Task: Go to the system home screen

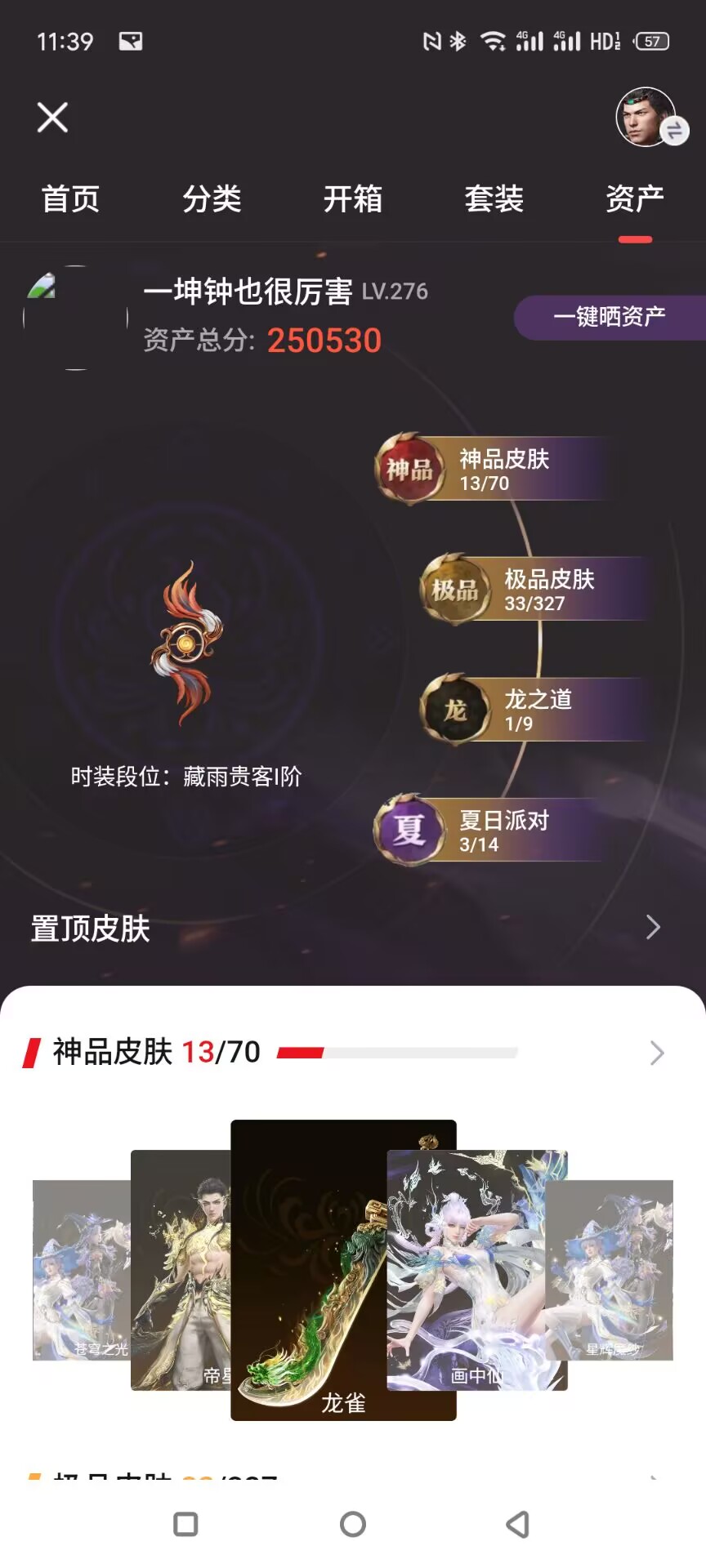Action: [x=353, y=1524]
